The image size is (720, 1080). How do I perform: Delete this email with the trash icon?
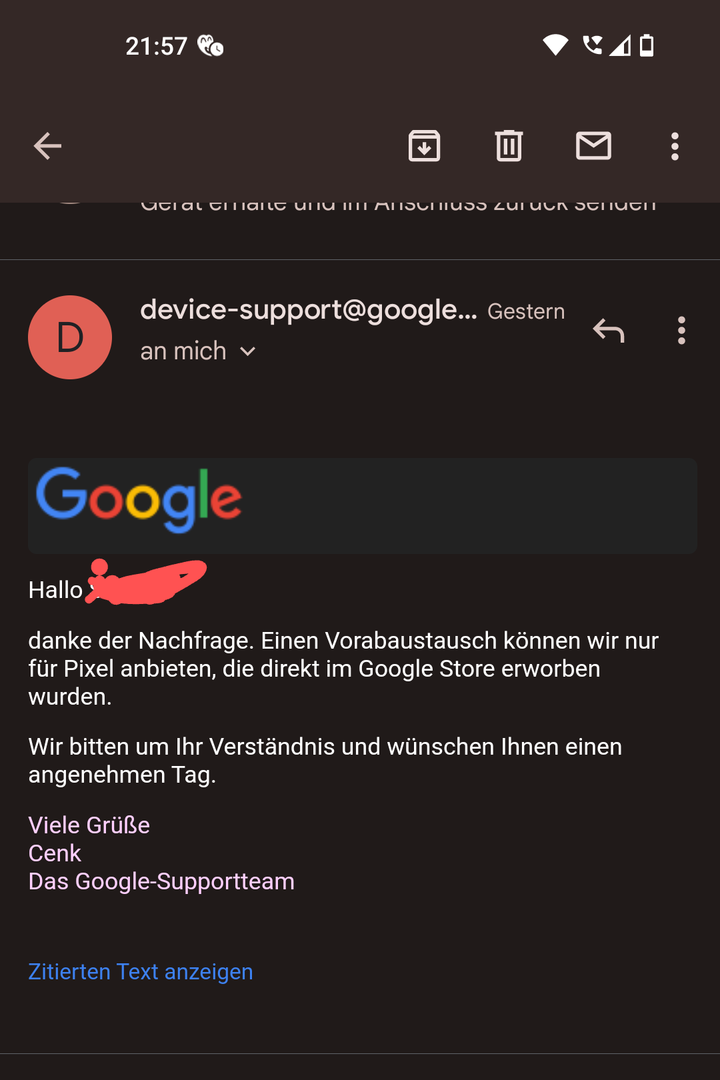click(509, 147)
